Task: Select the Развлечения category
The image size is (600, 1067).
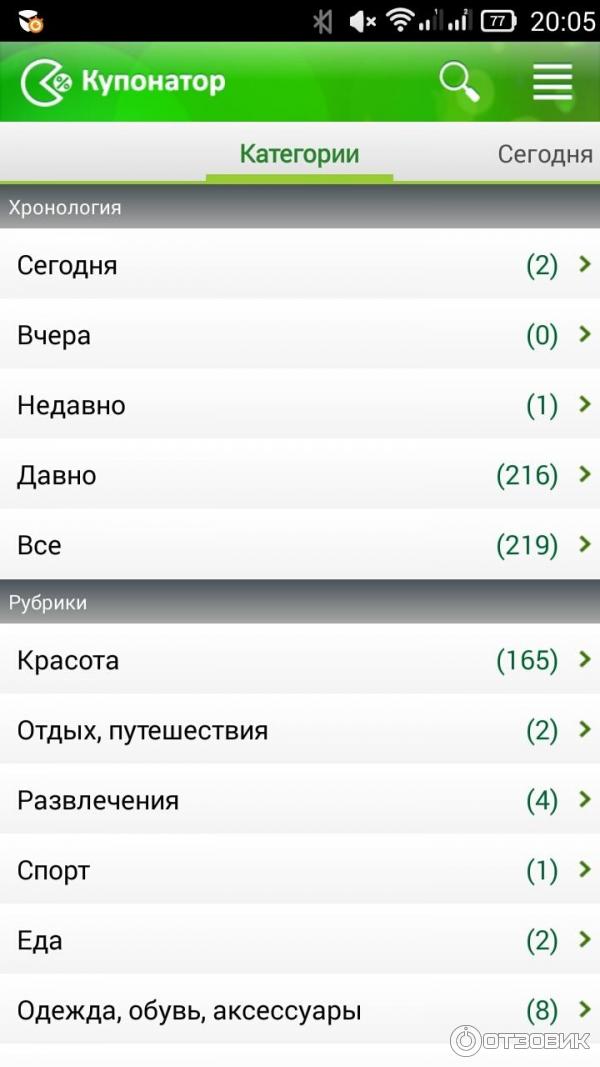Action: [300, 800]
